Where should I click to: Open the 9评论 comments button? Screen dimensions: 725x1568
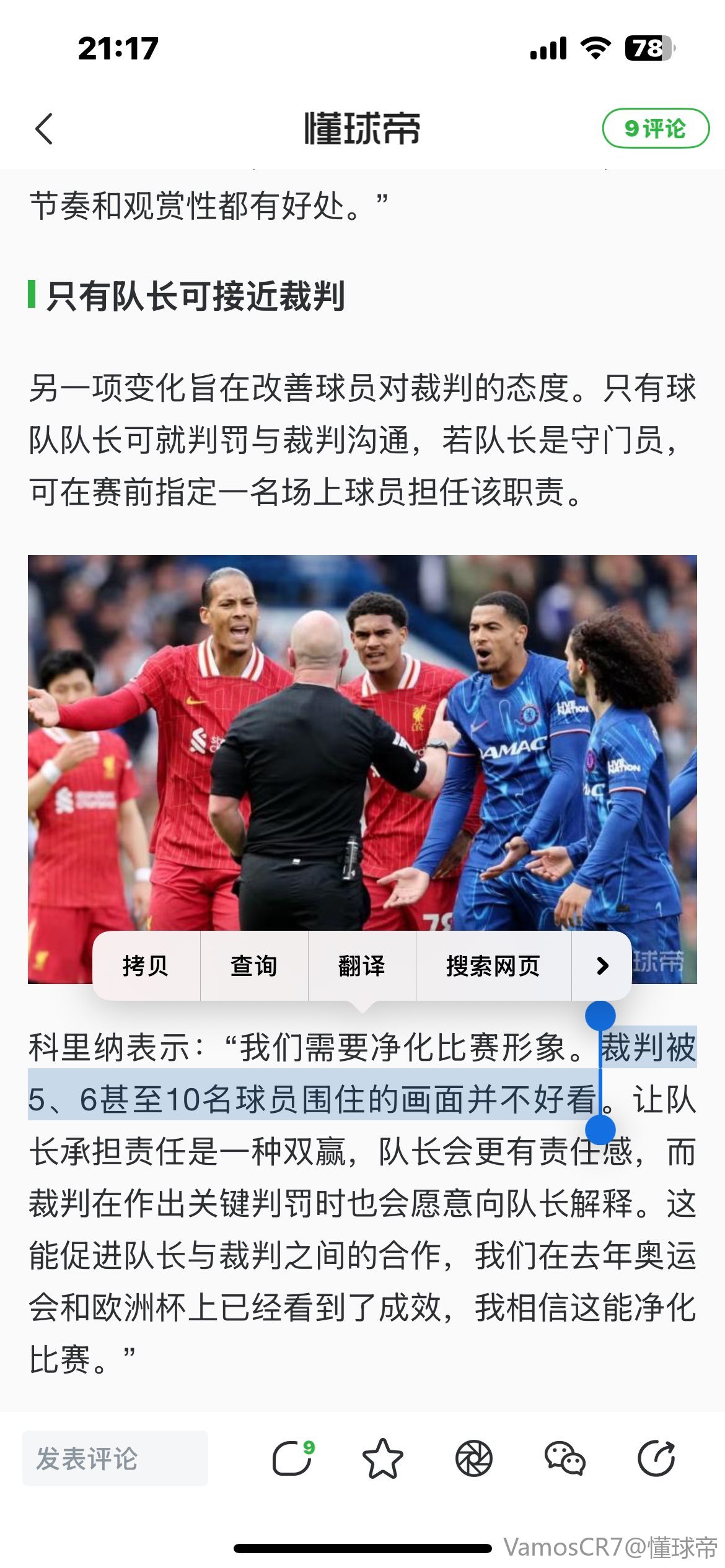[655, 128]
